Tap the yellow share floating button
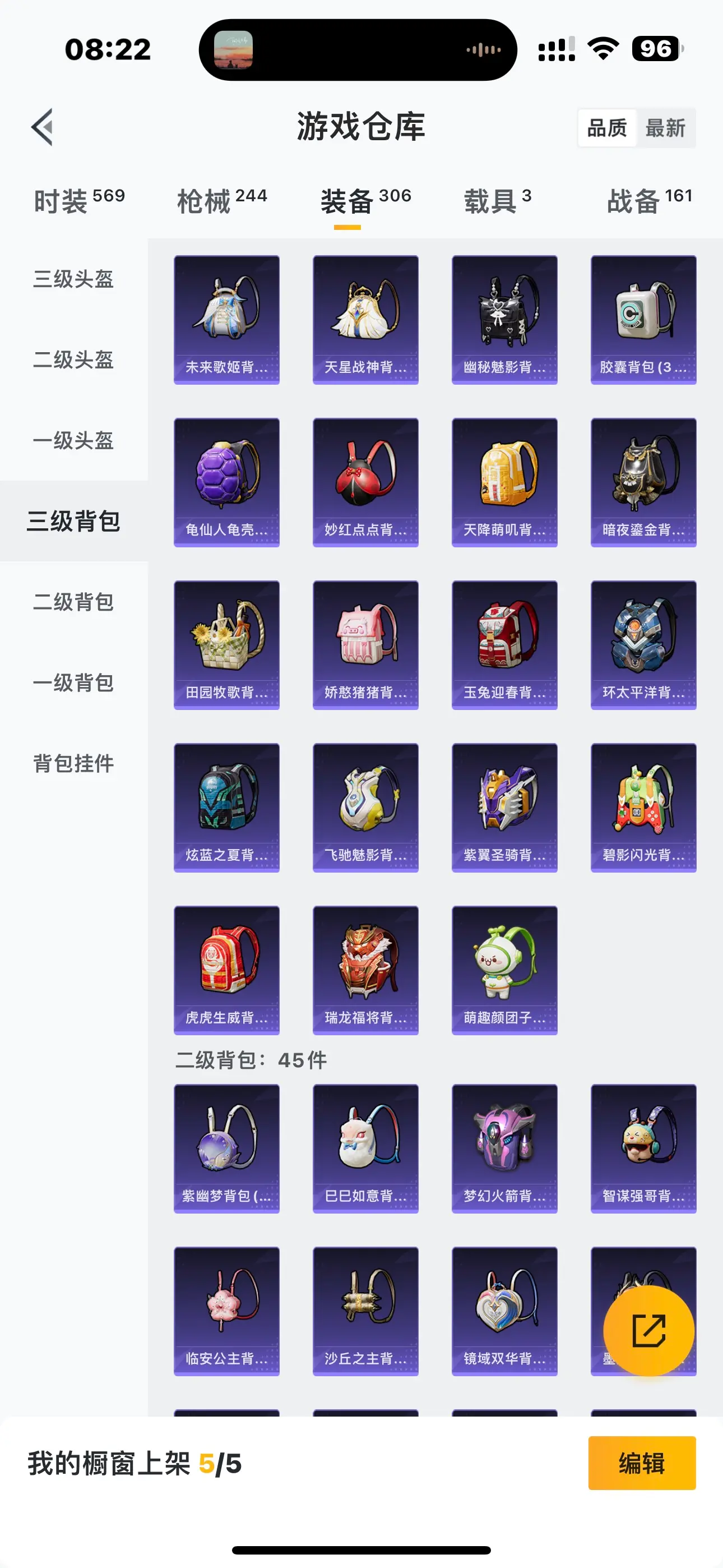Screen dimensions: 723x1568 click(x=648, y=1331)
